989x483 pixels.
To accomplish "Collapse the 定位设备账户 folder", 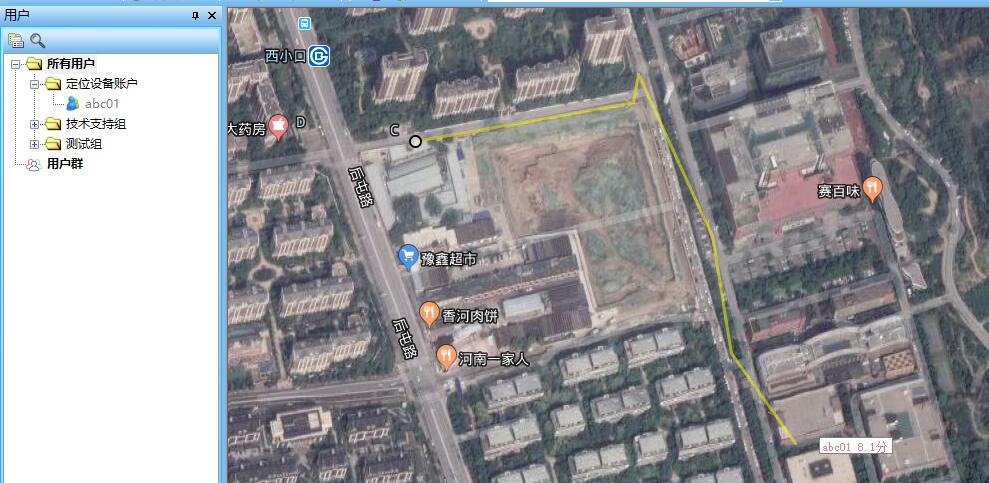I will 34,84.
